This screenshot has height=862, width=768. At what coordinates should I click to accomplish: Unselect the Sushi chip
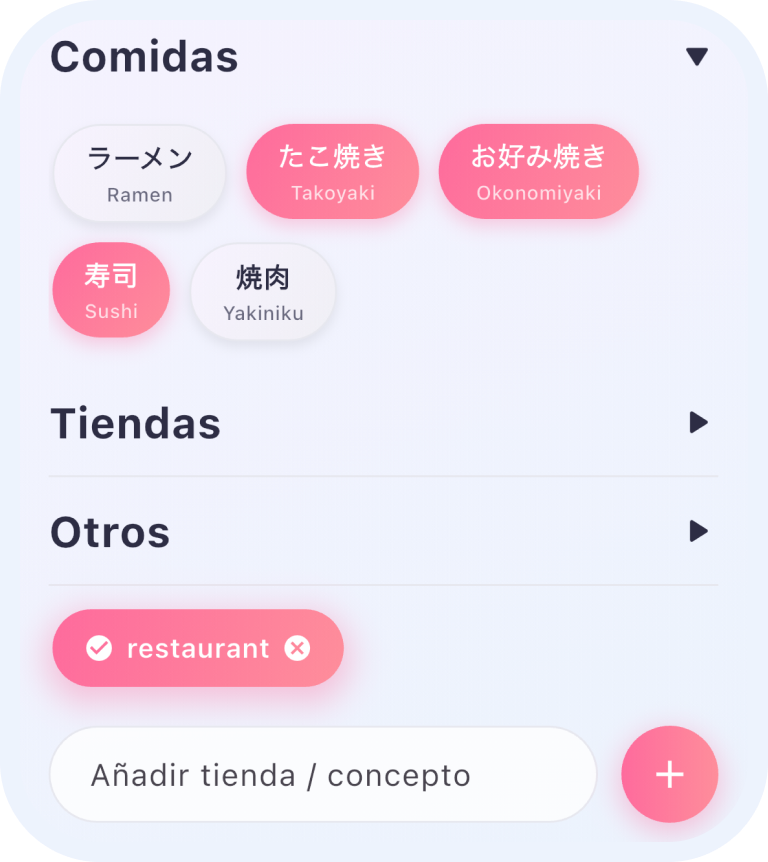coord(111,290)
